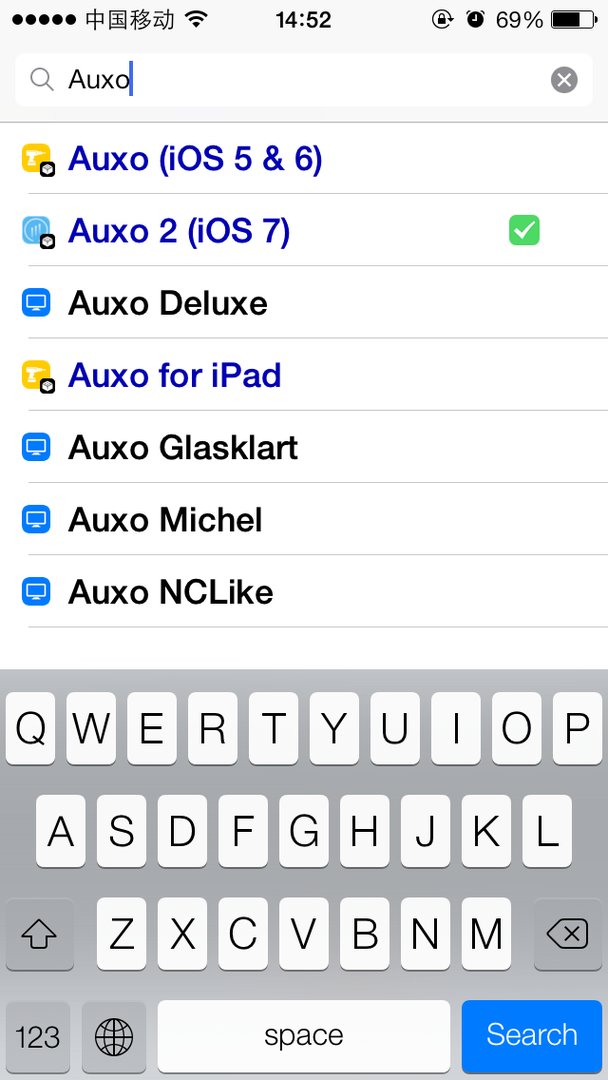Open the Auxo Michel result

[x=166, y=519]
